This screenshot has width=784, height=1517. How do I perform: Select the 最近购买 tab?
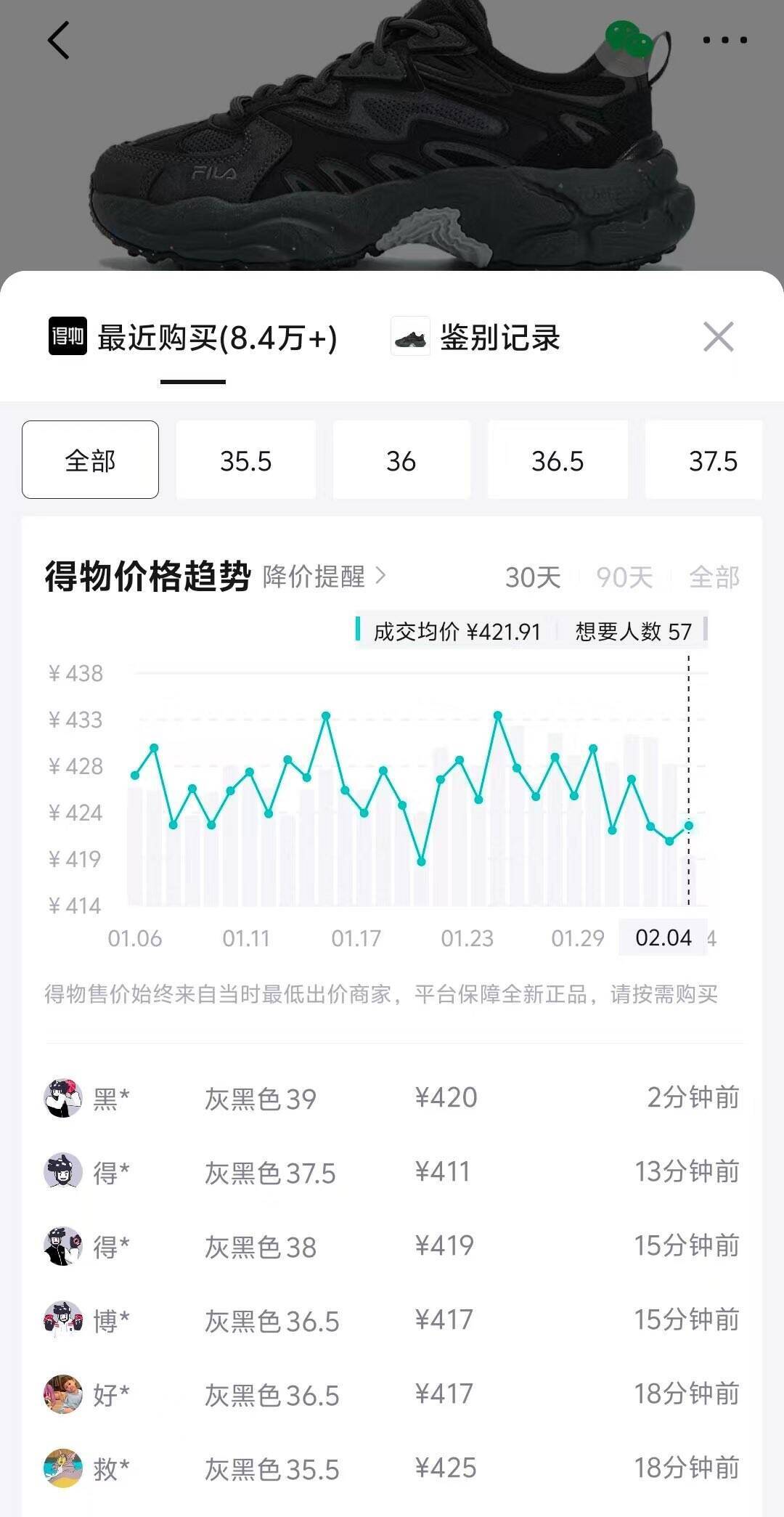[193, 338]
